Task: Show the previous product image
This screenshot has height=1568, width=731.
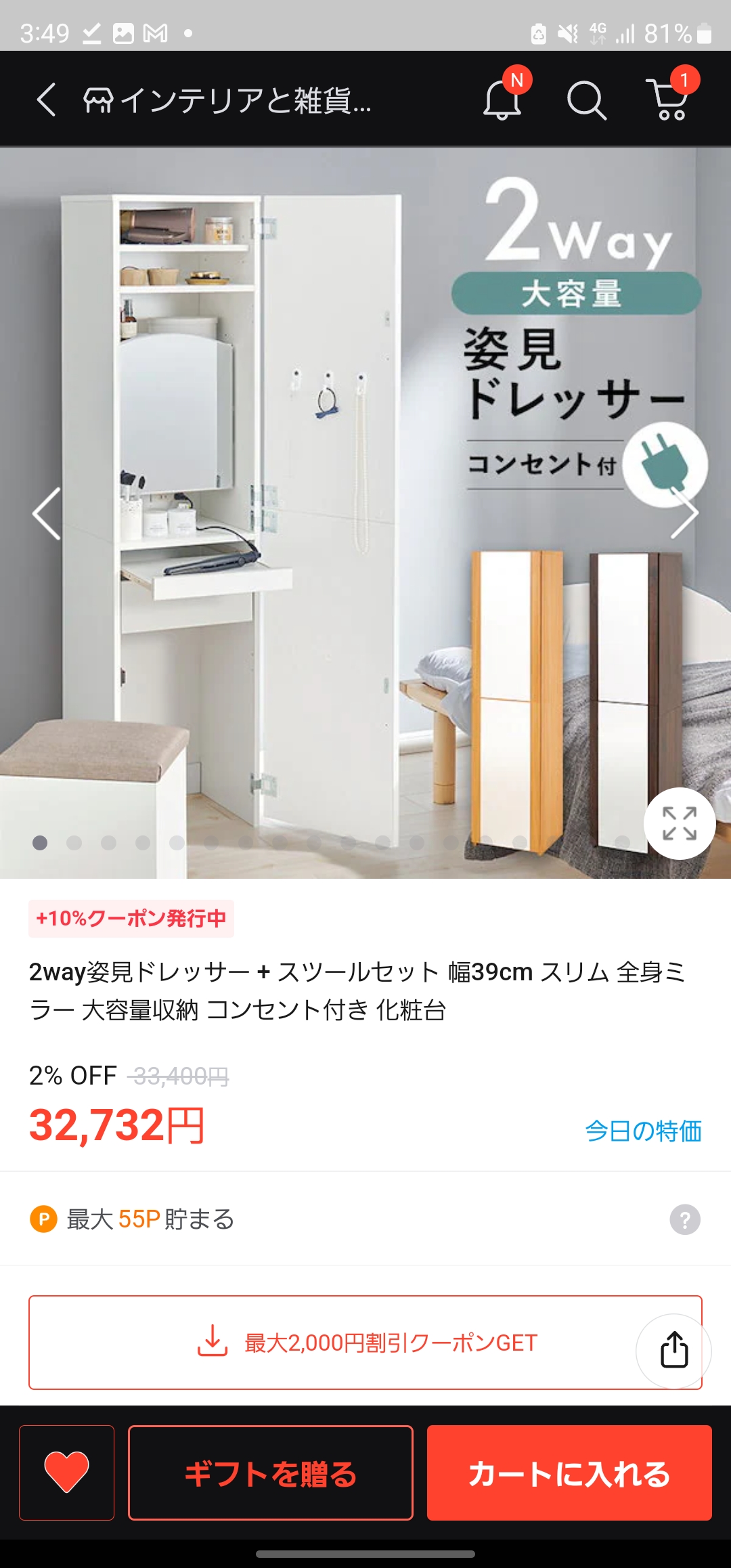Action: [x=46, y=514]
